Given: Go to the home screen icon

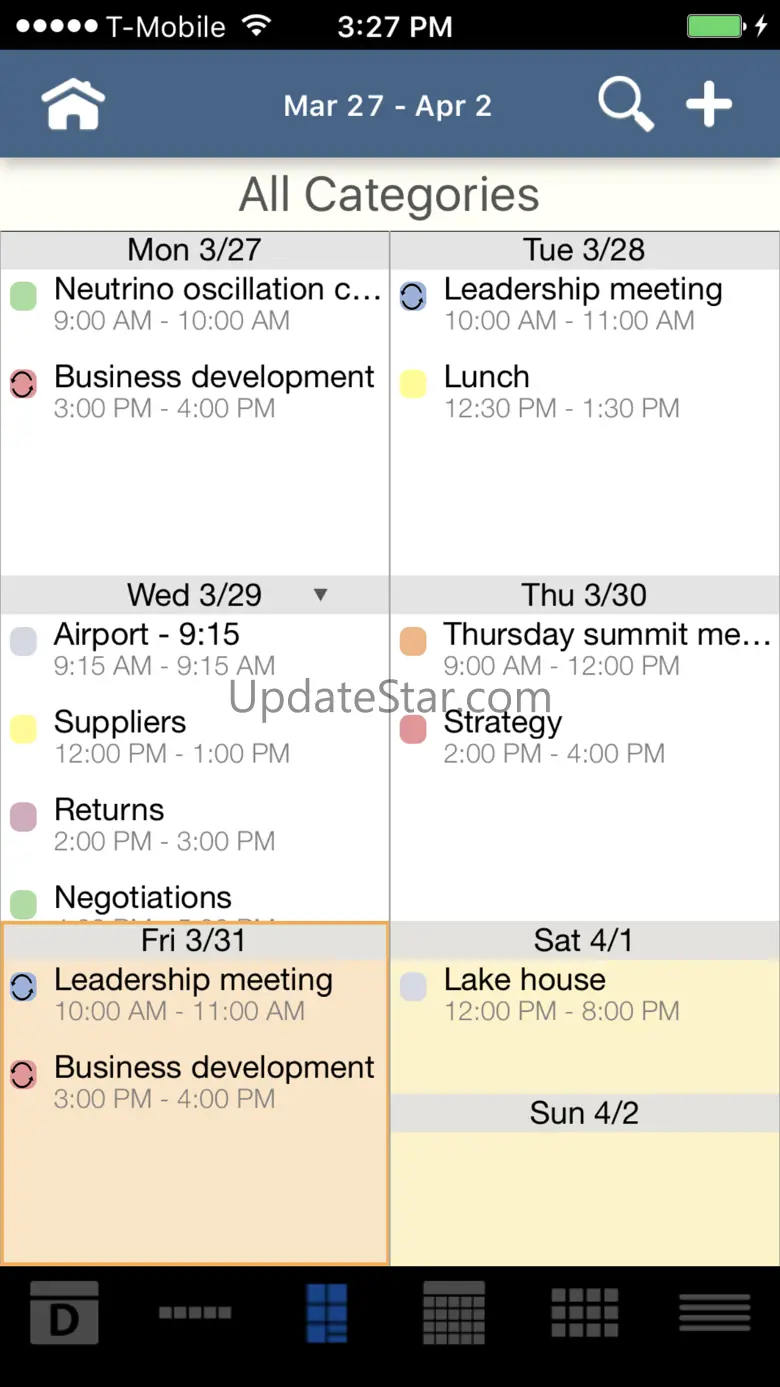Looking at the screenshot, I should [73, 105].
